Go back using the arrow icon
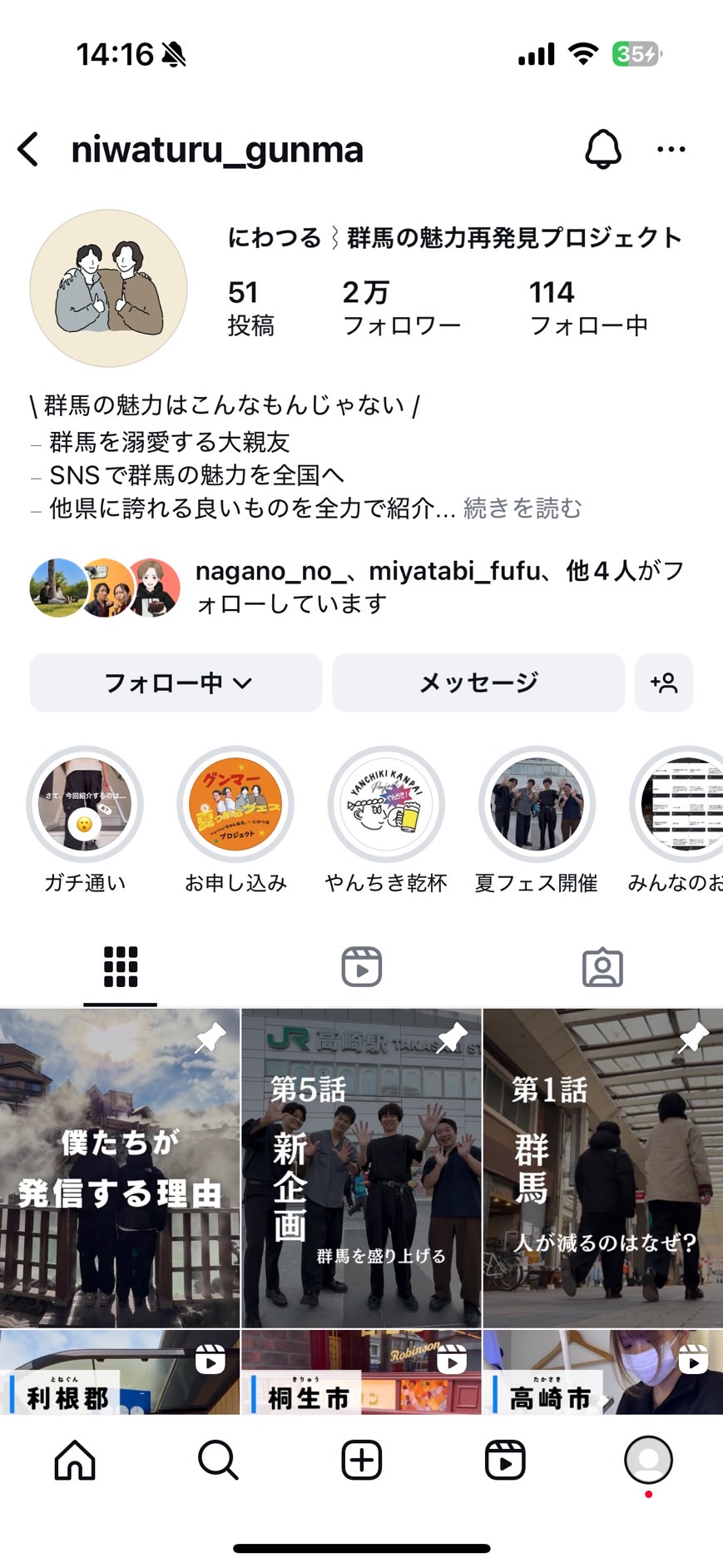The height and width of the screenshot is (1568, 723). 29,150
